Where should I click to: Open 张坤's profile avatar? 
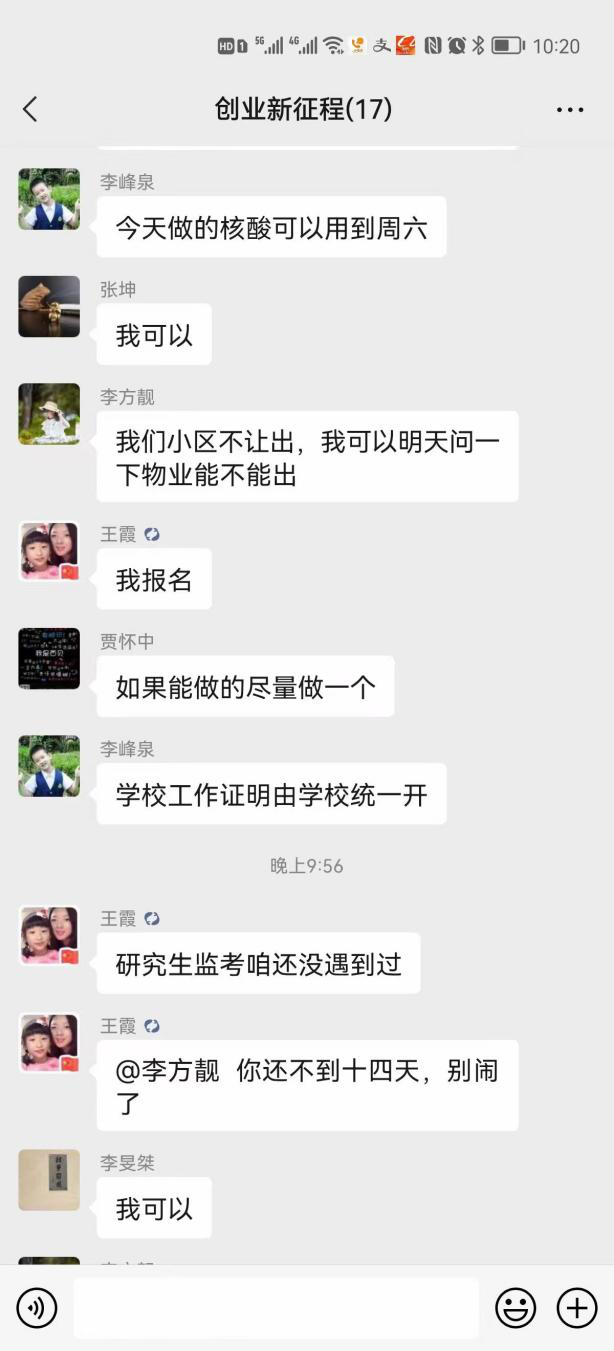pos(49,307)
